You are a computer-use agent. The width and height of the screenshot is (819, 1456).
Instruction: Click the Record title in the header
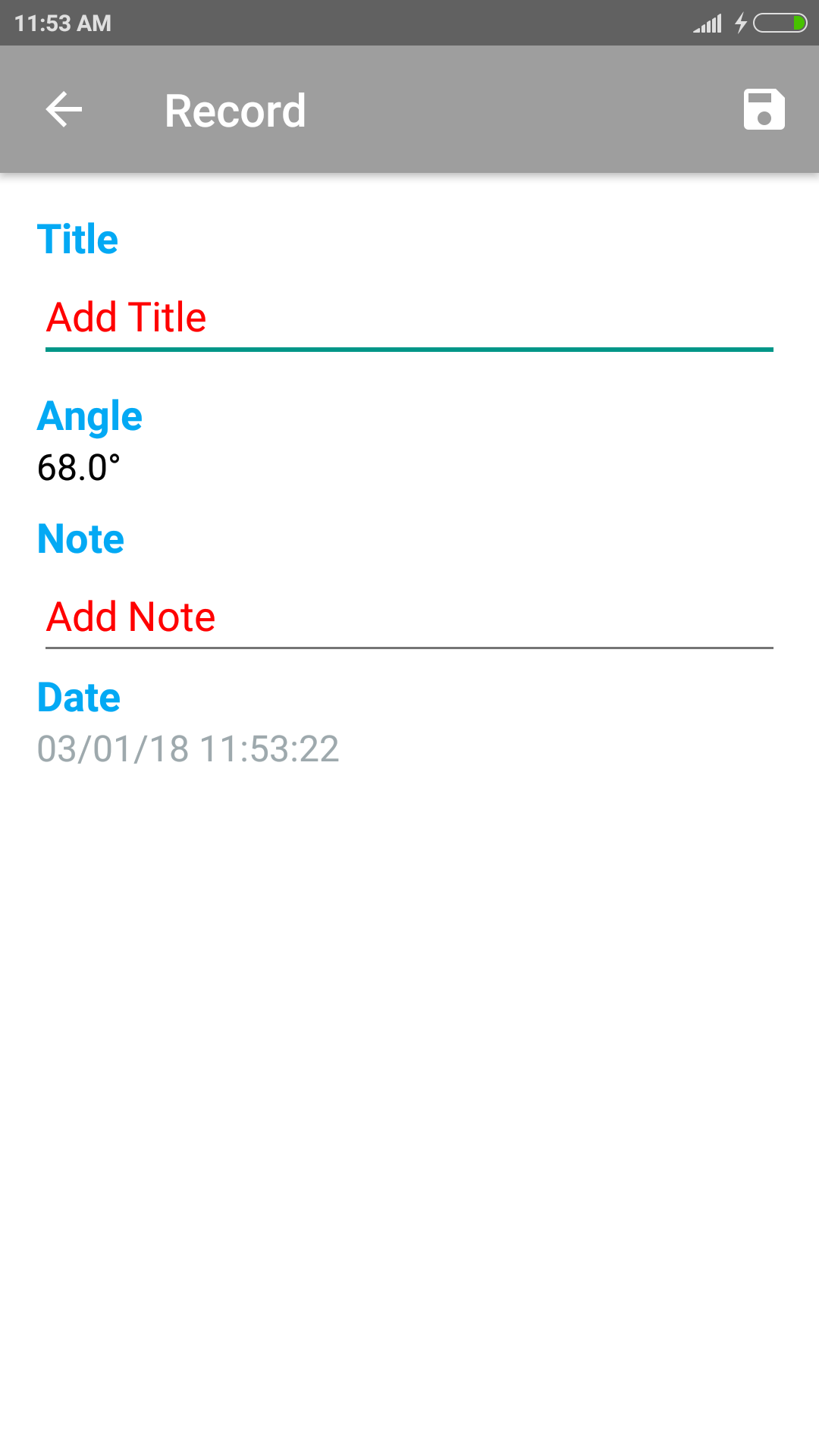point(235,110)
